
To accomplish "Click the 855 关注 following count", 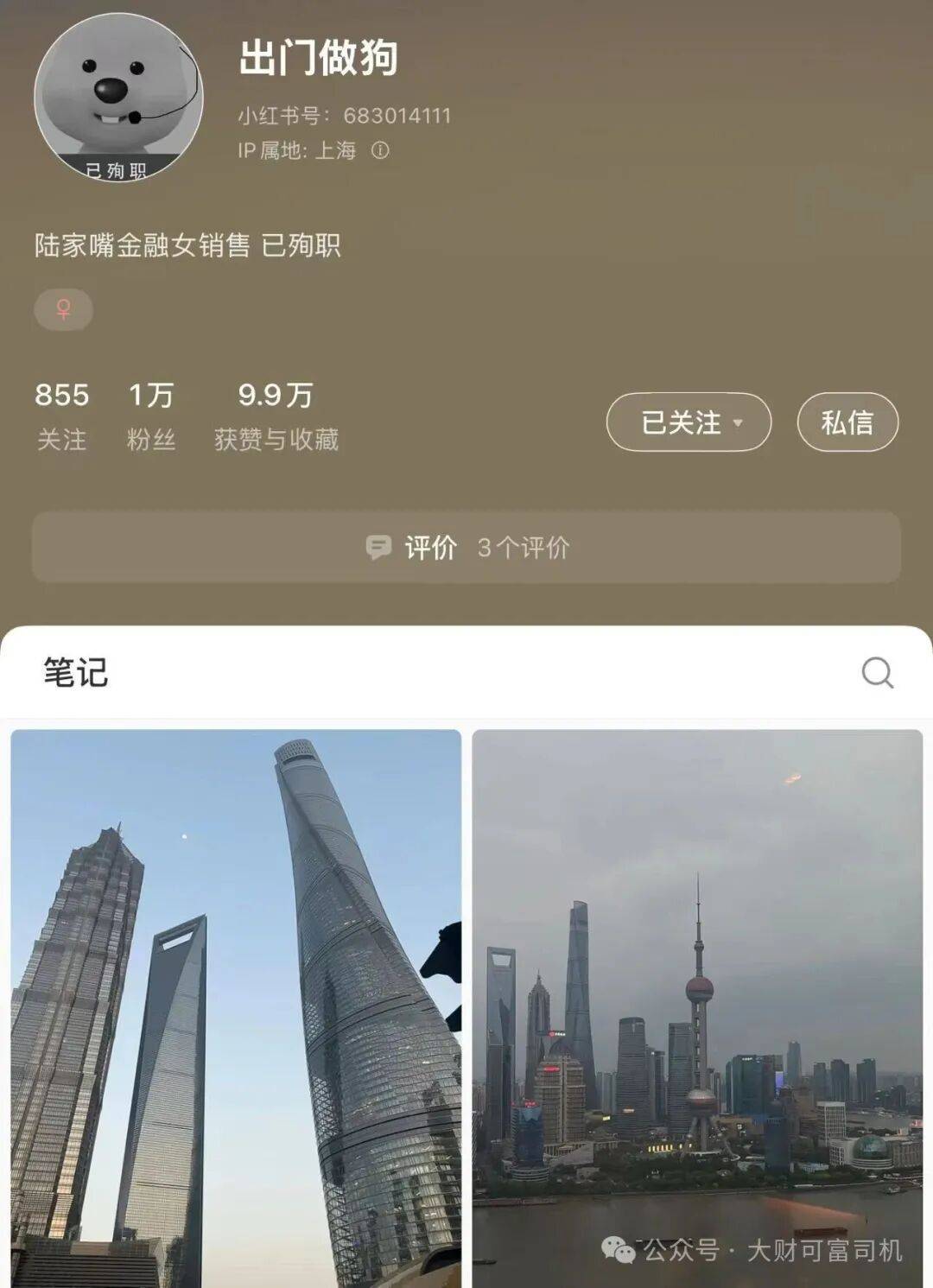I will [62, 415].
